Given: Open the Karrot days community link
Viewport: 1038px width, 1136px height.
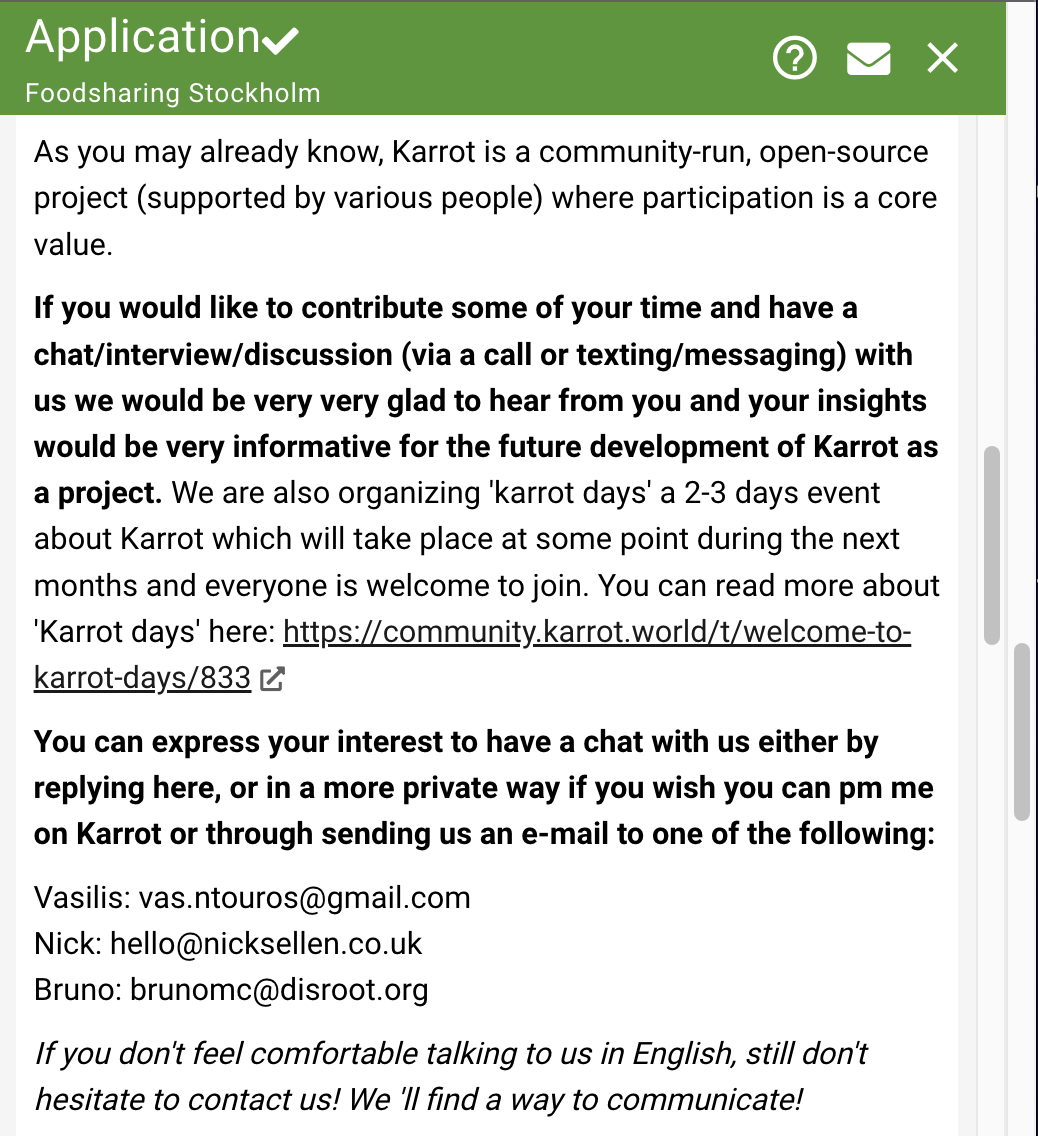Looking at the screenshot, I should pyautogui.click(x=596, y=632).
